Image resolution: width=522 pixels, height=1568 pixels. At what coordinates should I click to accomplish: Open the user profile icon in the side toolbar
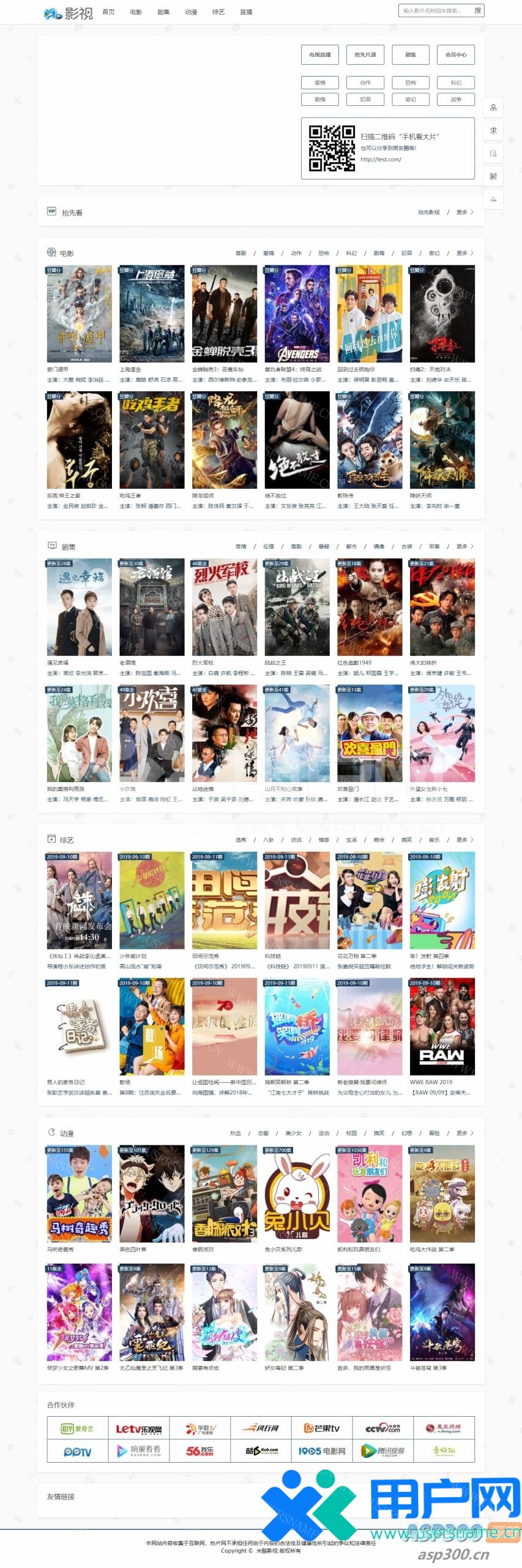493,108
